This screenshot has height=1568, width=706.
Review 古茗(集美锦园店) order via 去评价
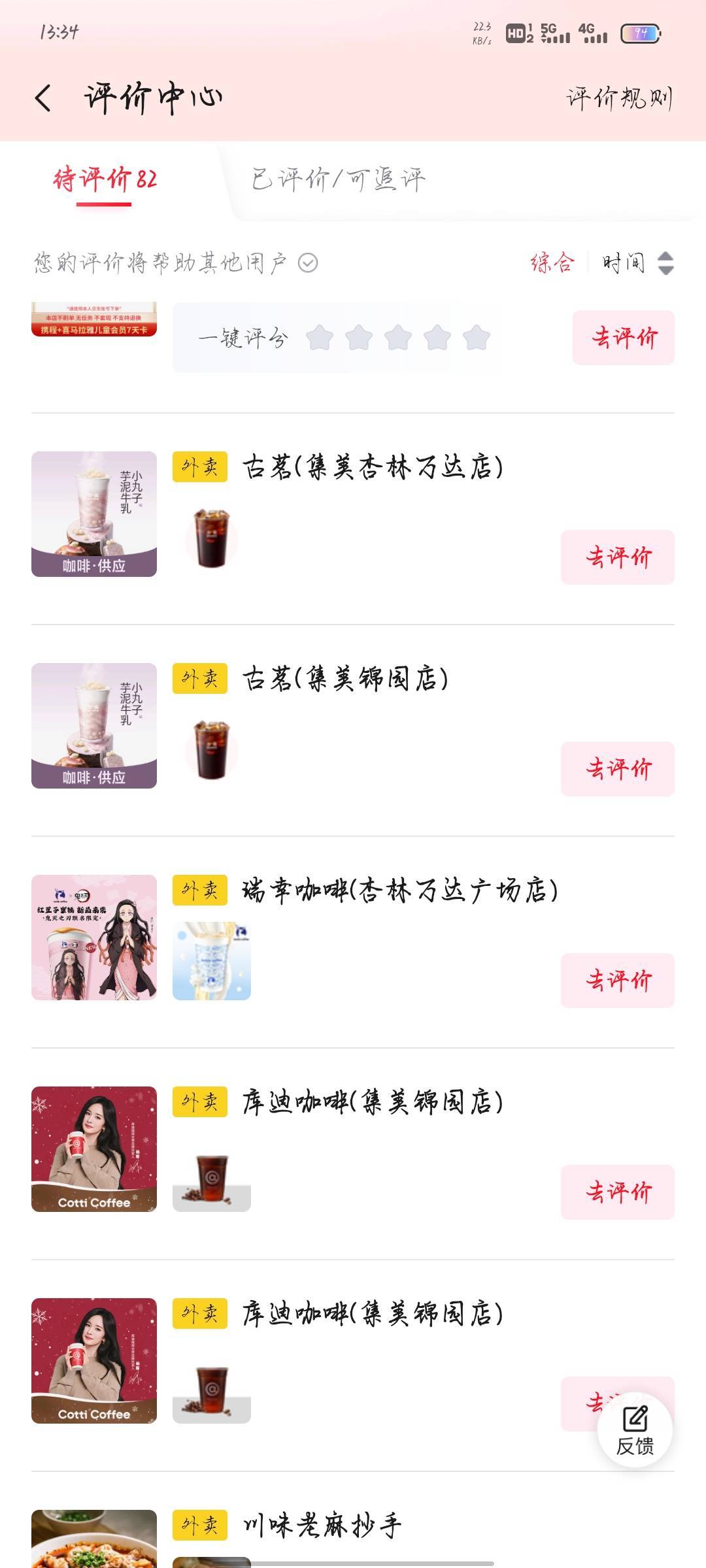click(x=617, y=769)
